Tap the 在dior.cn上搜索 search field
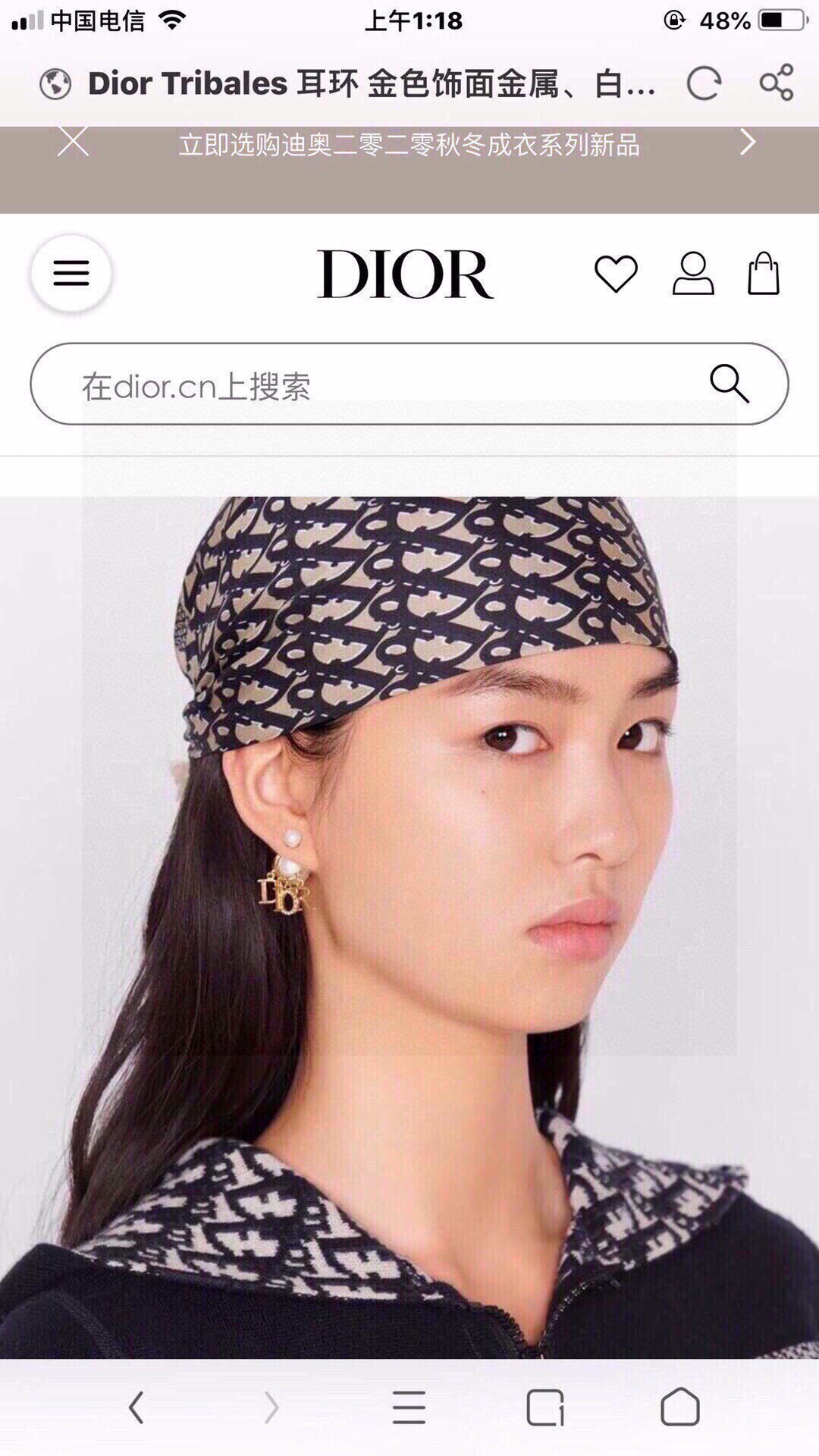This screenshot has width=819, height=1456. tap(303, 385)
